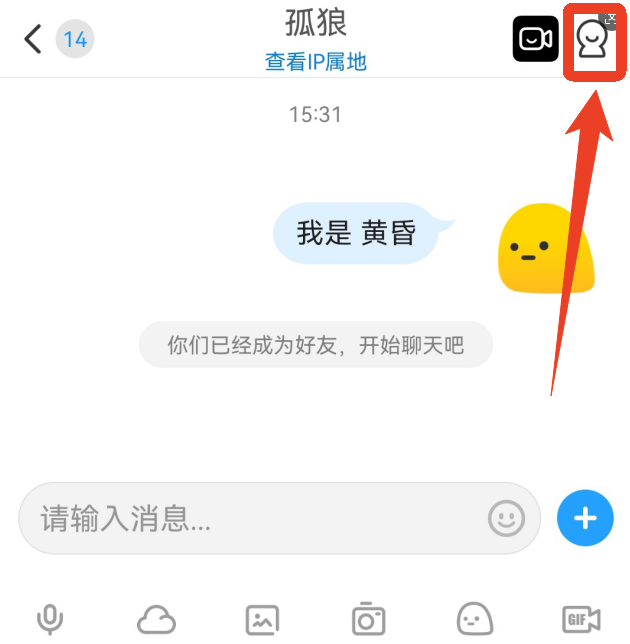
Task: Open the blue plus attachments button
Action: coord(585,518)
